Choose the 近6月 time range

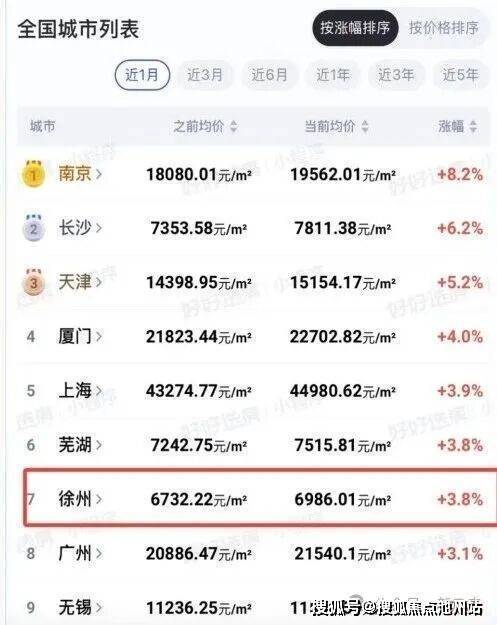269,75
